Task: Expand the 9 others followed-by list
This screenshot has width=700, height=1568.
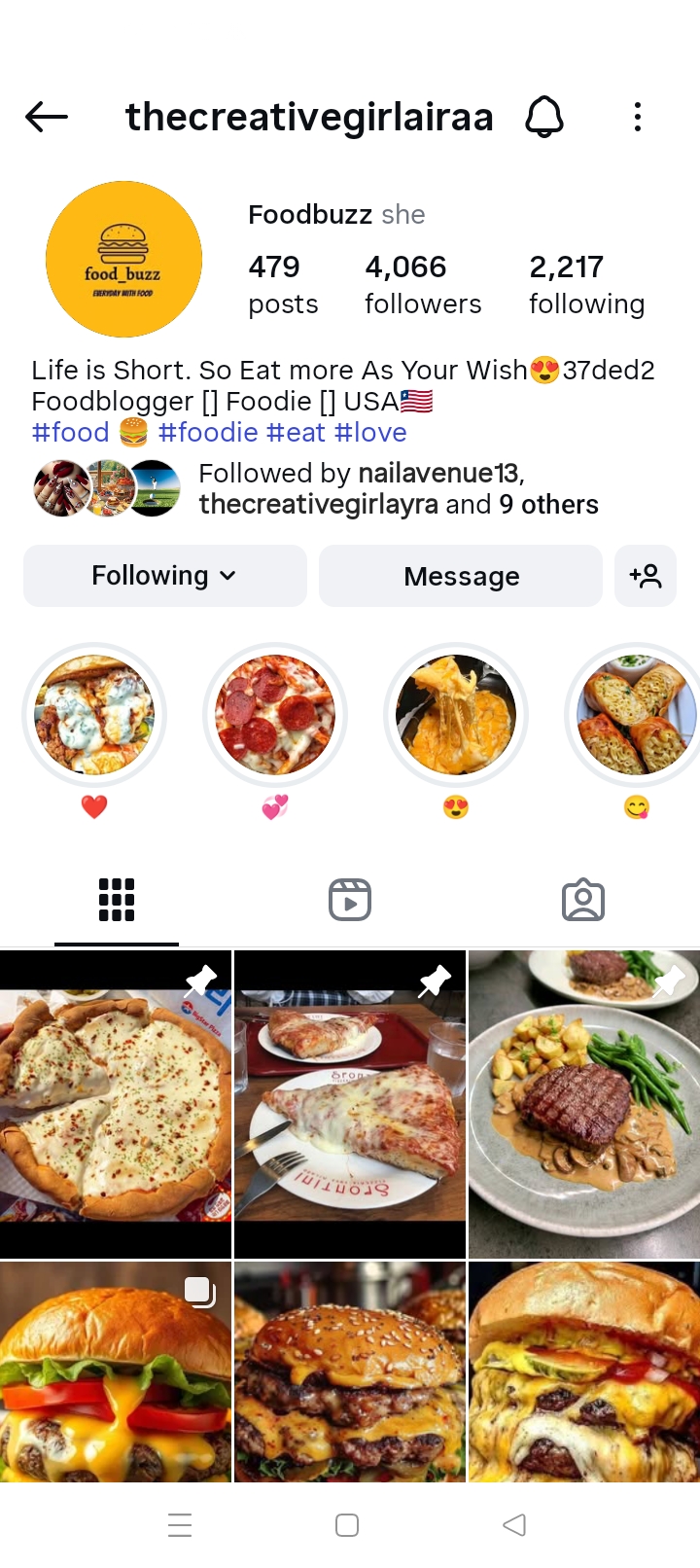Action: pyautogui.click(x=549, y=505)
